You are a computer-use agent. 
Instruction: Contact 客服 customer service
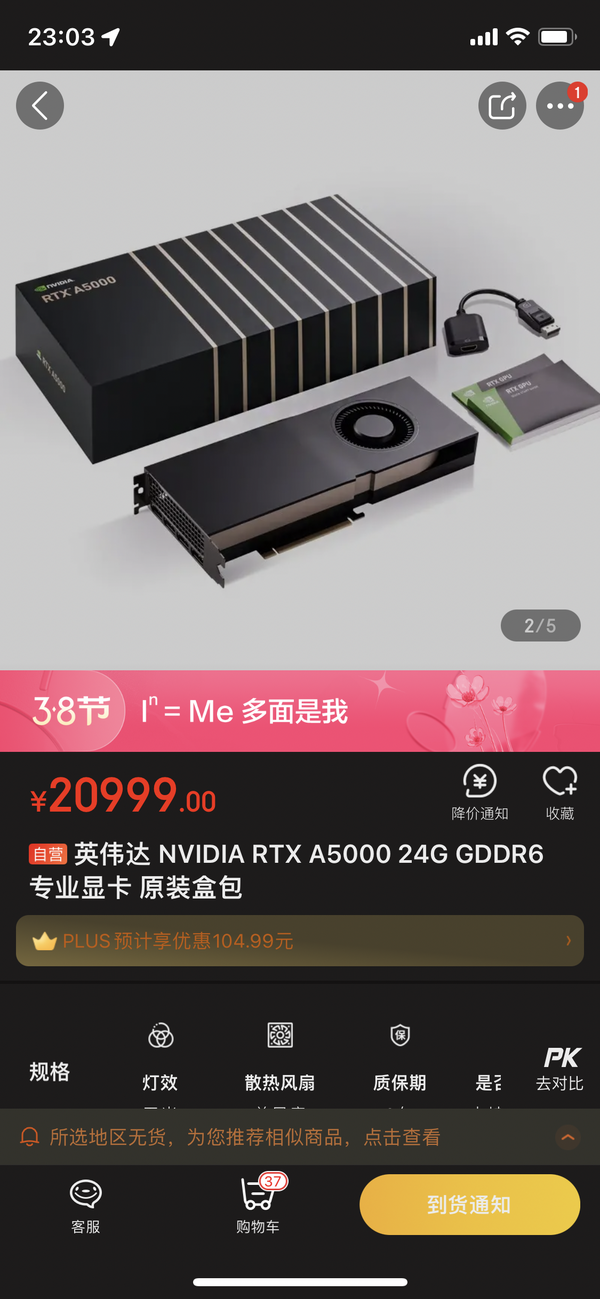tap(86, 1205)
